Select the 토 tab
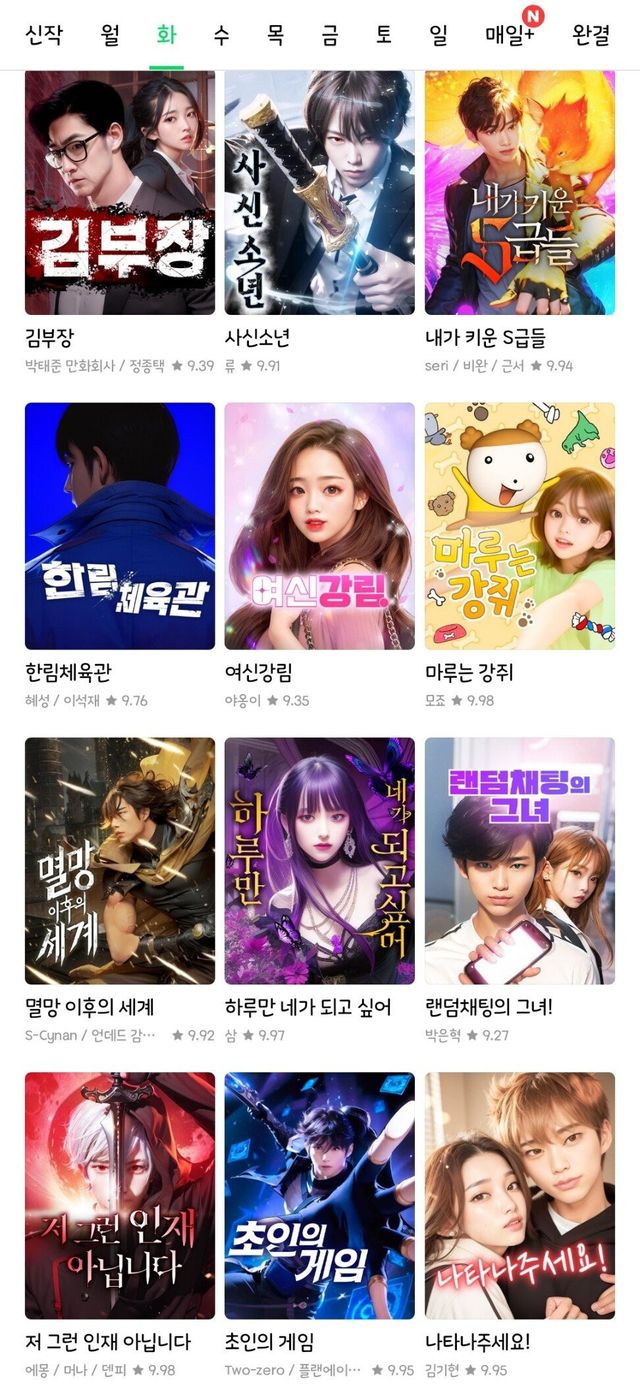This screenshot has width=640, height=1389. (x=384, y=35)
